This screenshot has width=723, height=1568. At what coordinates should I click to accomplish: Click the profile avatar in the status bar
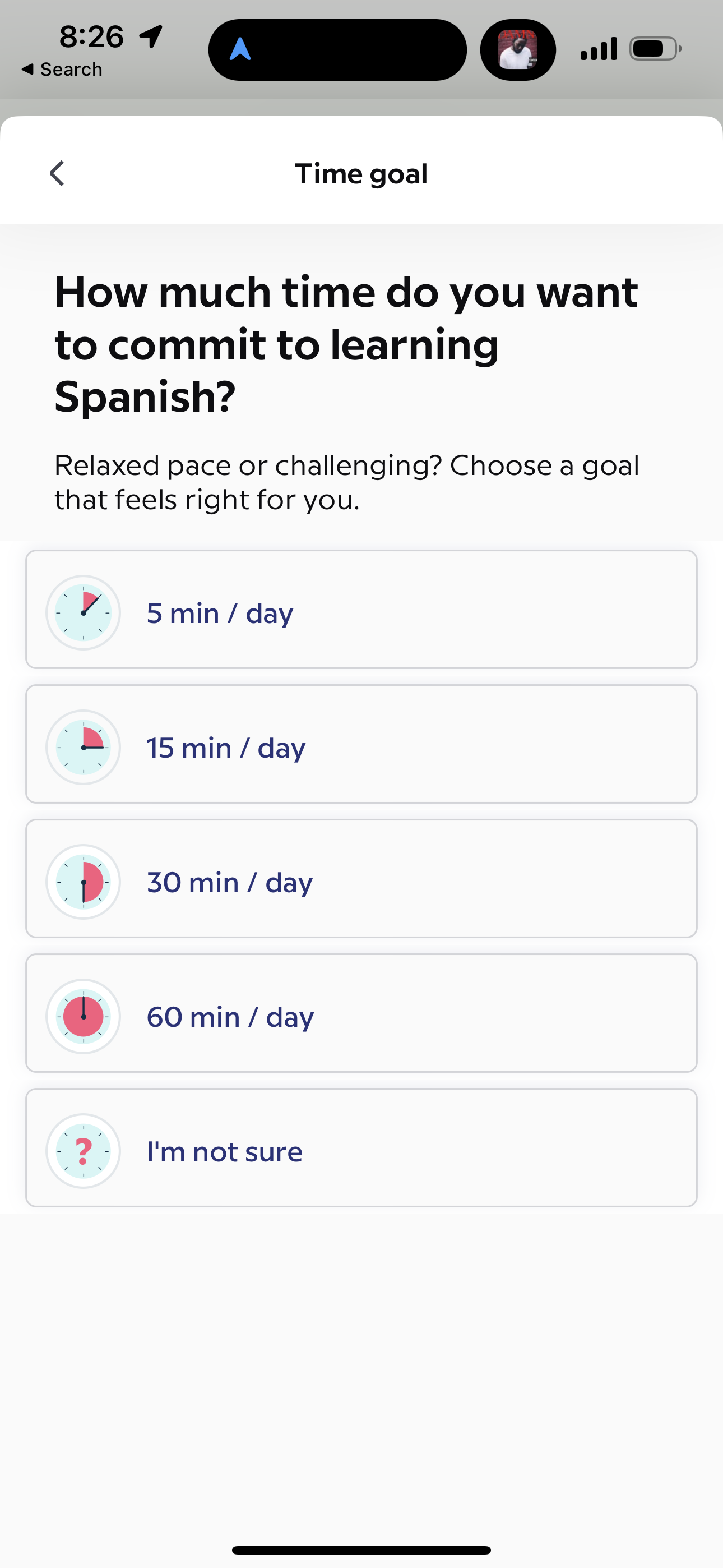click(517, 49)
